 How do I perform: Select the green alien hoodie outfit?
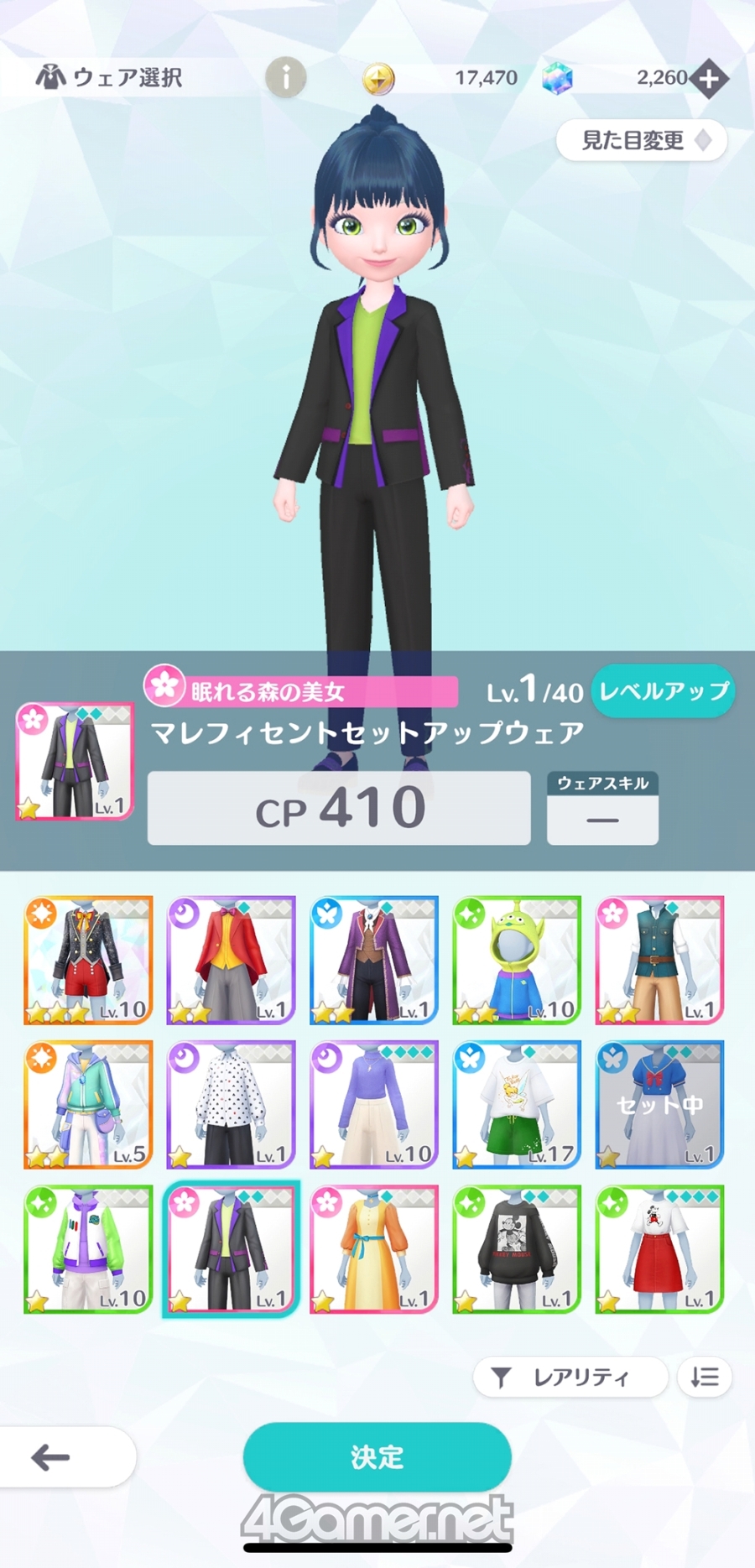coord(517,961)
